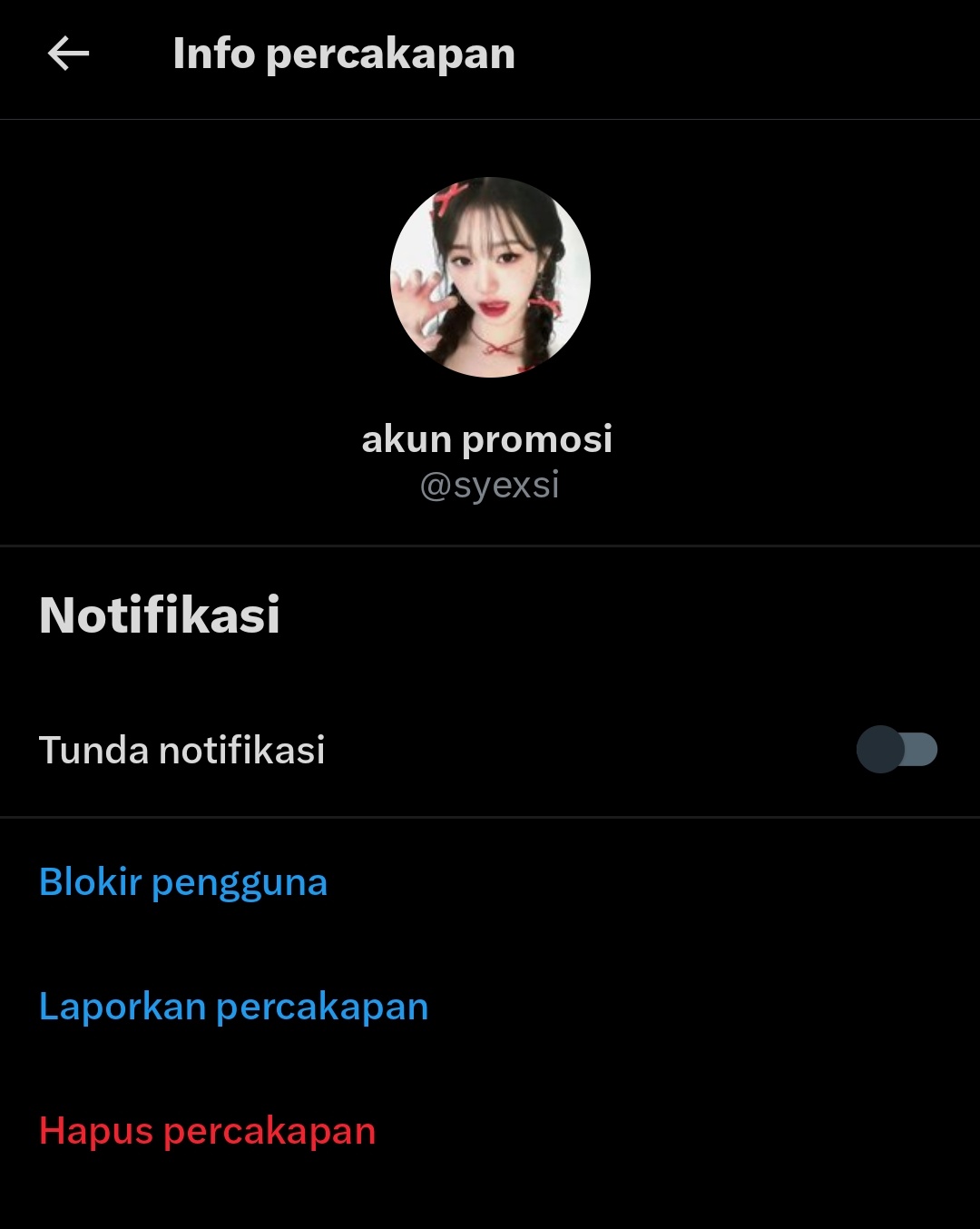Open the akun promosi profile picture

click(490, 277)
